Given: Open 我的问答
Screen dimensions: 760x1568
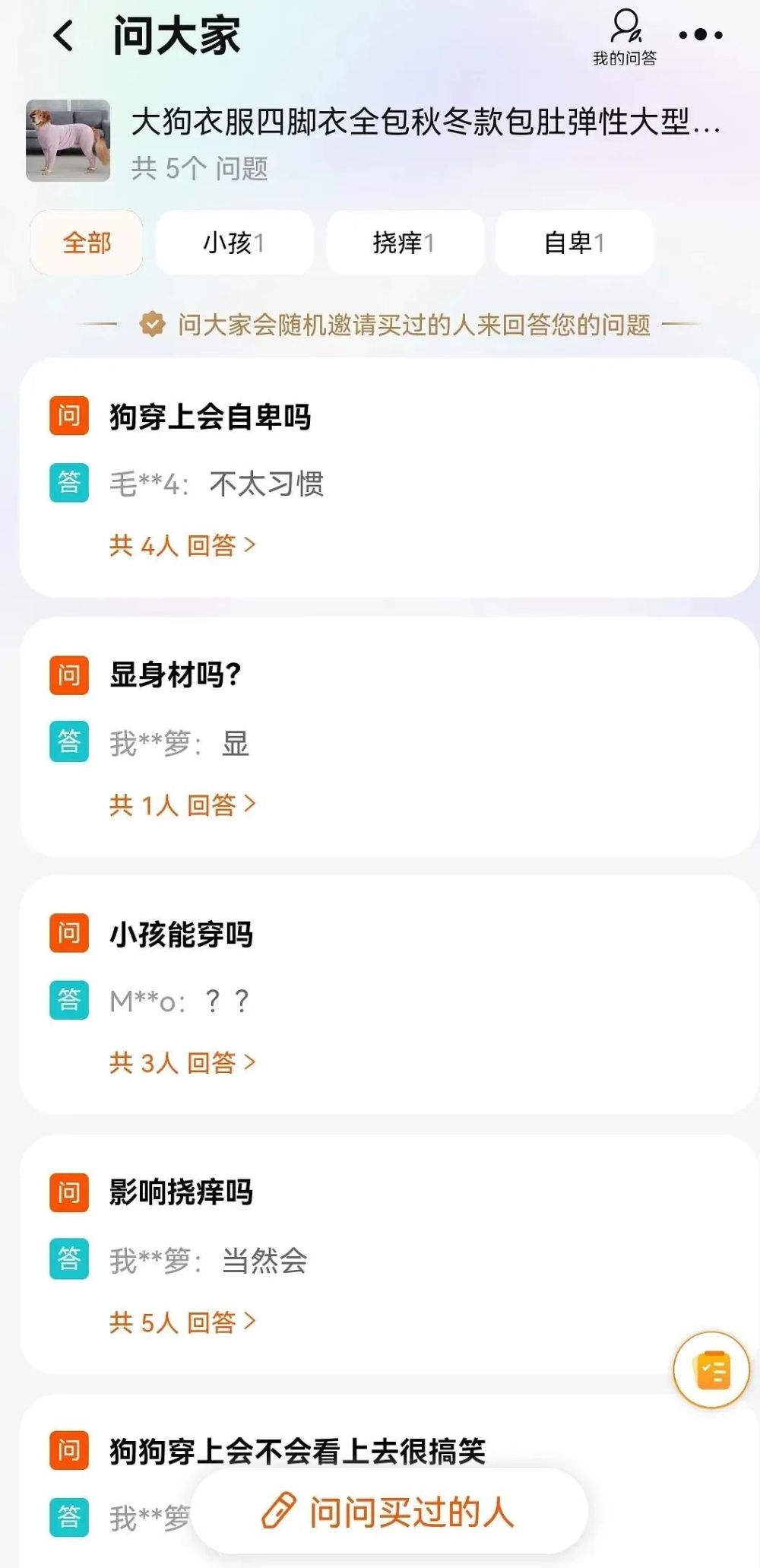Looking at the screenshot, I should [625, 37].
